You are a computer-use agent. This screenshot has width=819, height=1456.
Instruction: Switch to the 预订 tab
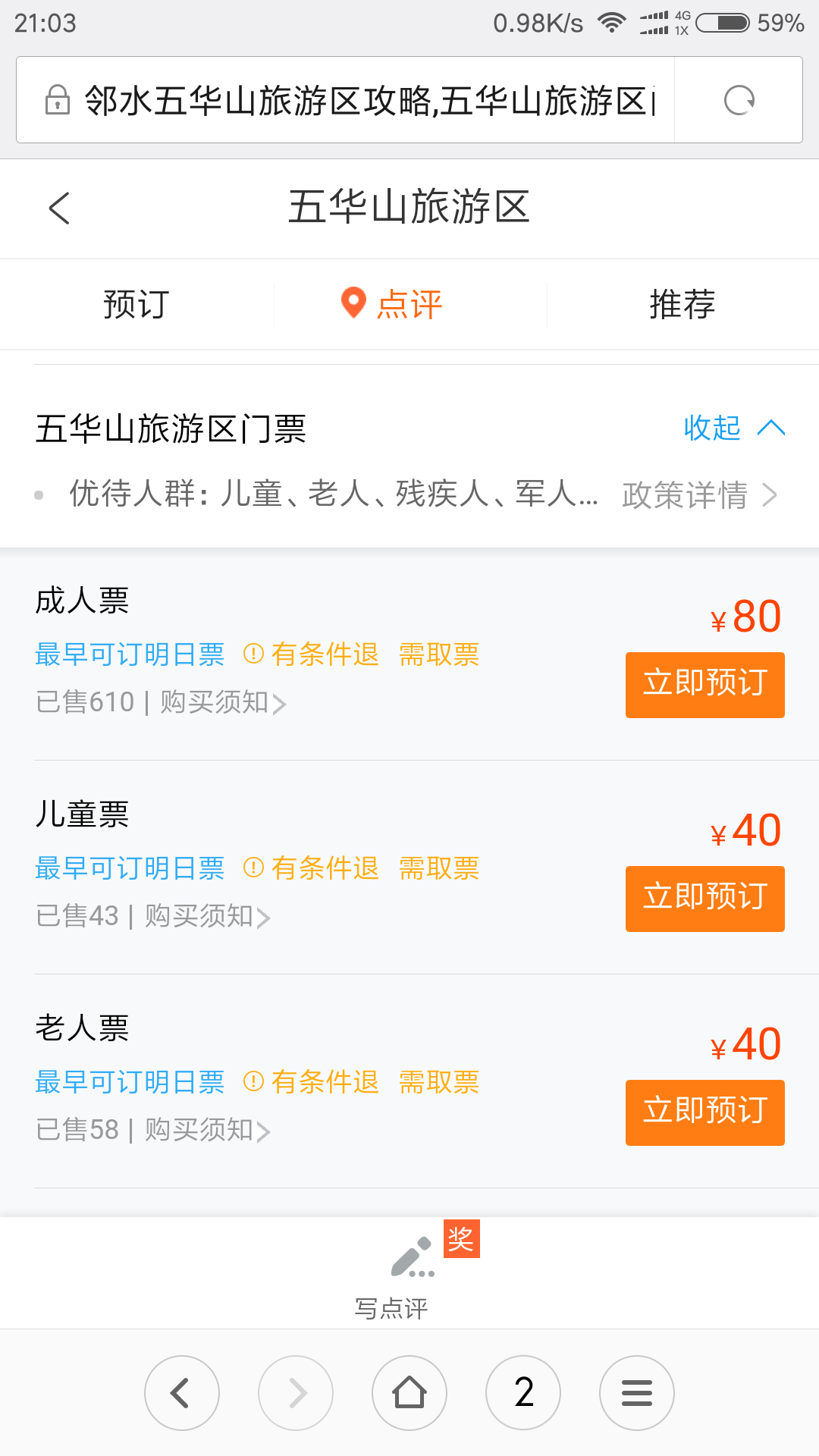(x=136, y=304)
